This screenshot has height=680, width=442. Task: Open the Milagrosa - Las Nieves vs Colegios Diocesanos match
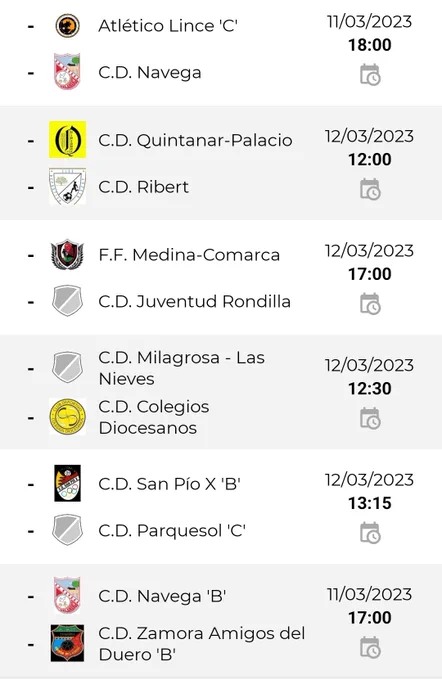(x=221, y=392)
